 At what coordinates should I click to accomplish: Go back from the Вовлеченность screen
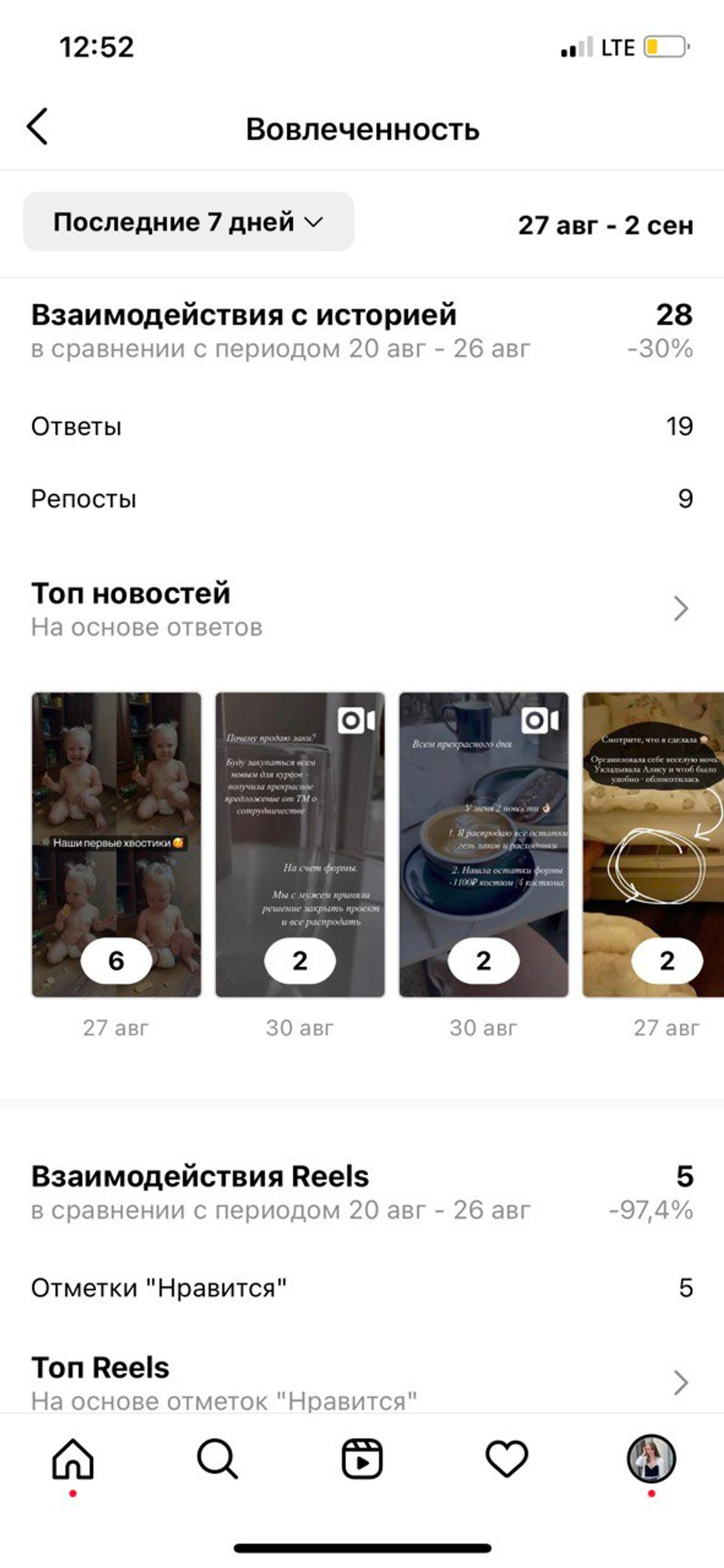(37, 126)
